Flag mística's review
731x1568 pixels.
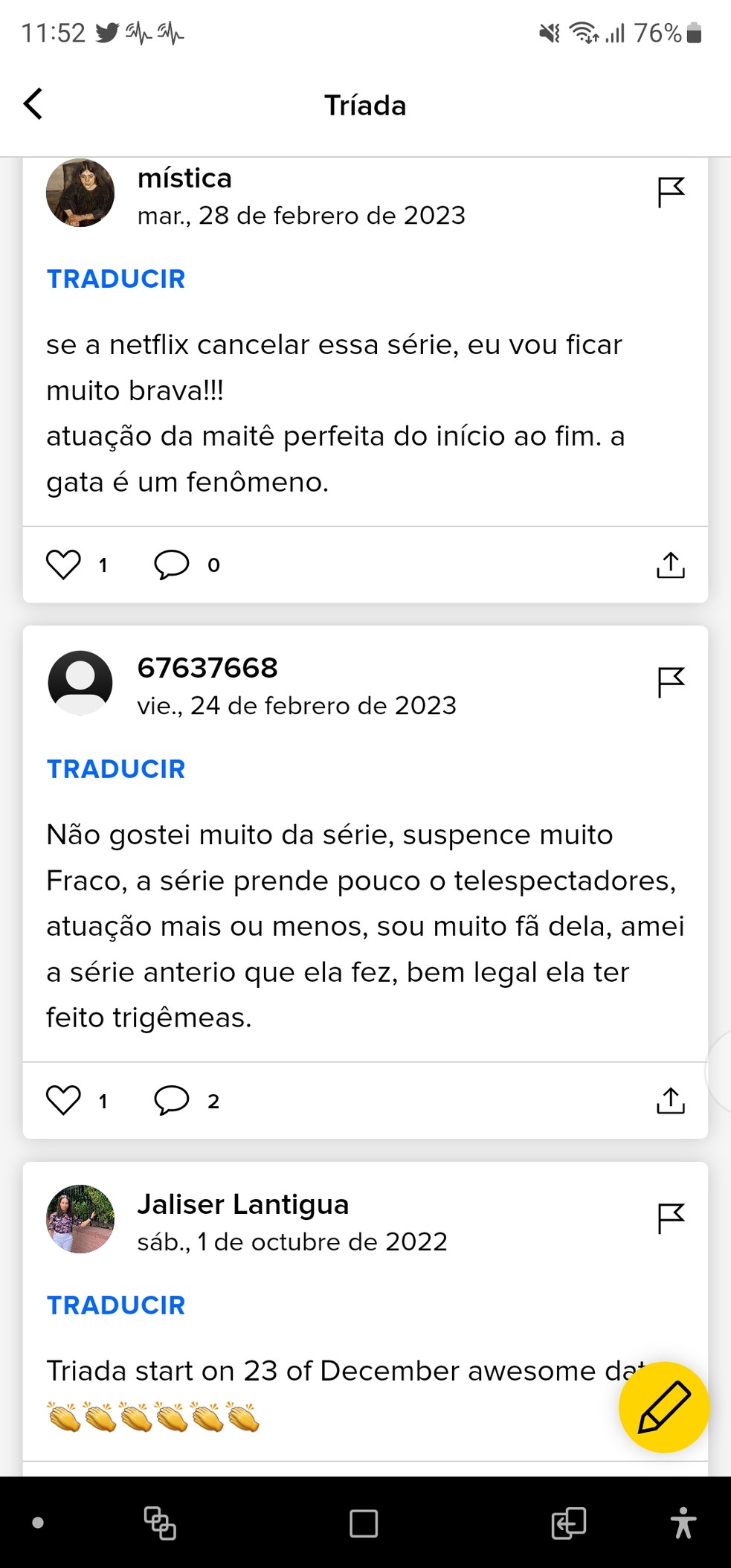point(671,193)
